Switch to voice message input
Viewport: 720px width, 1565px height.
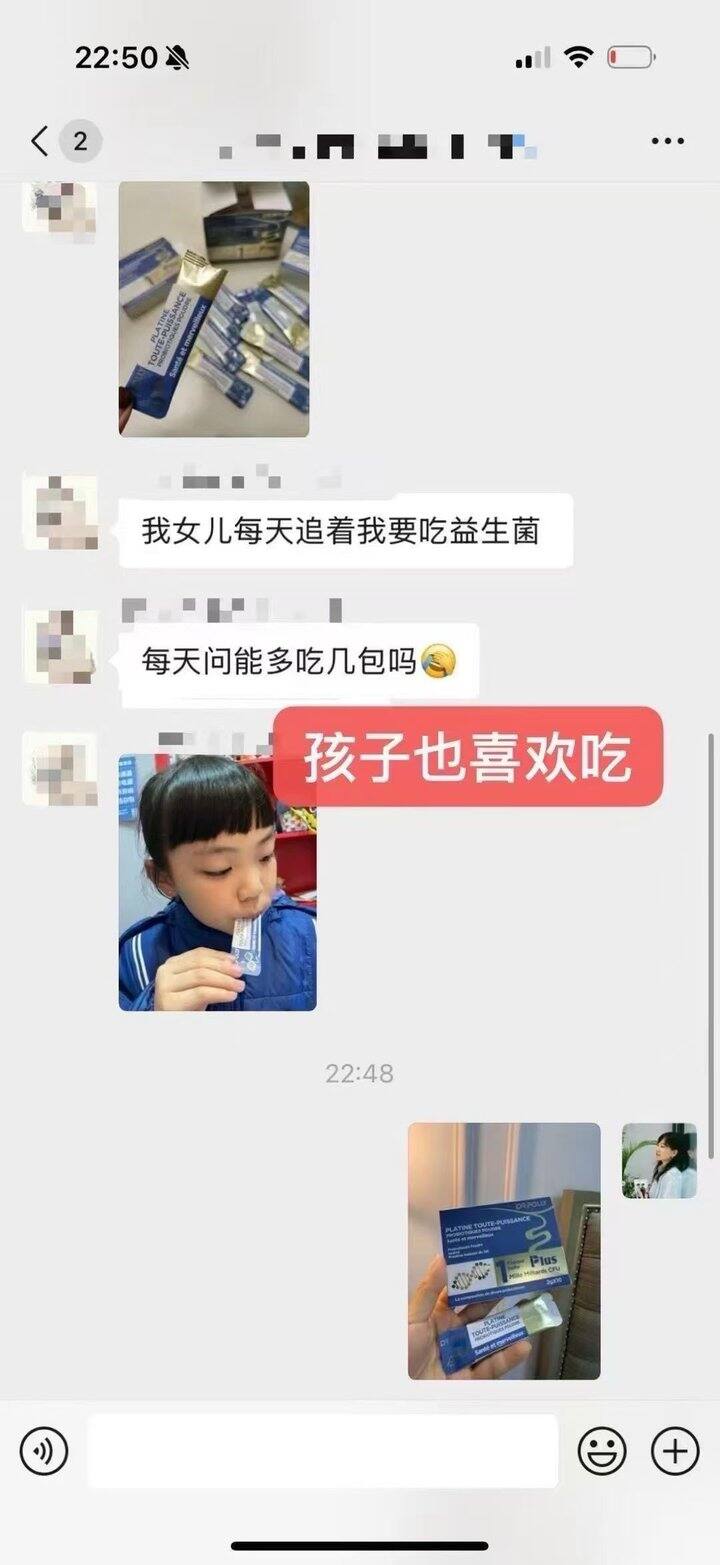[44, 1450]
